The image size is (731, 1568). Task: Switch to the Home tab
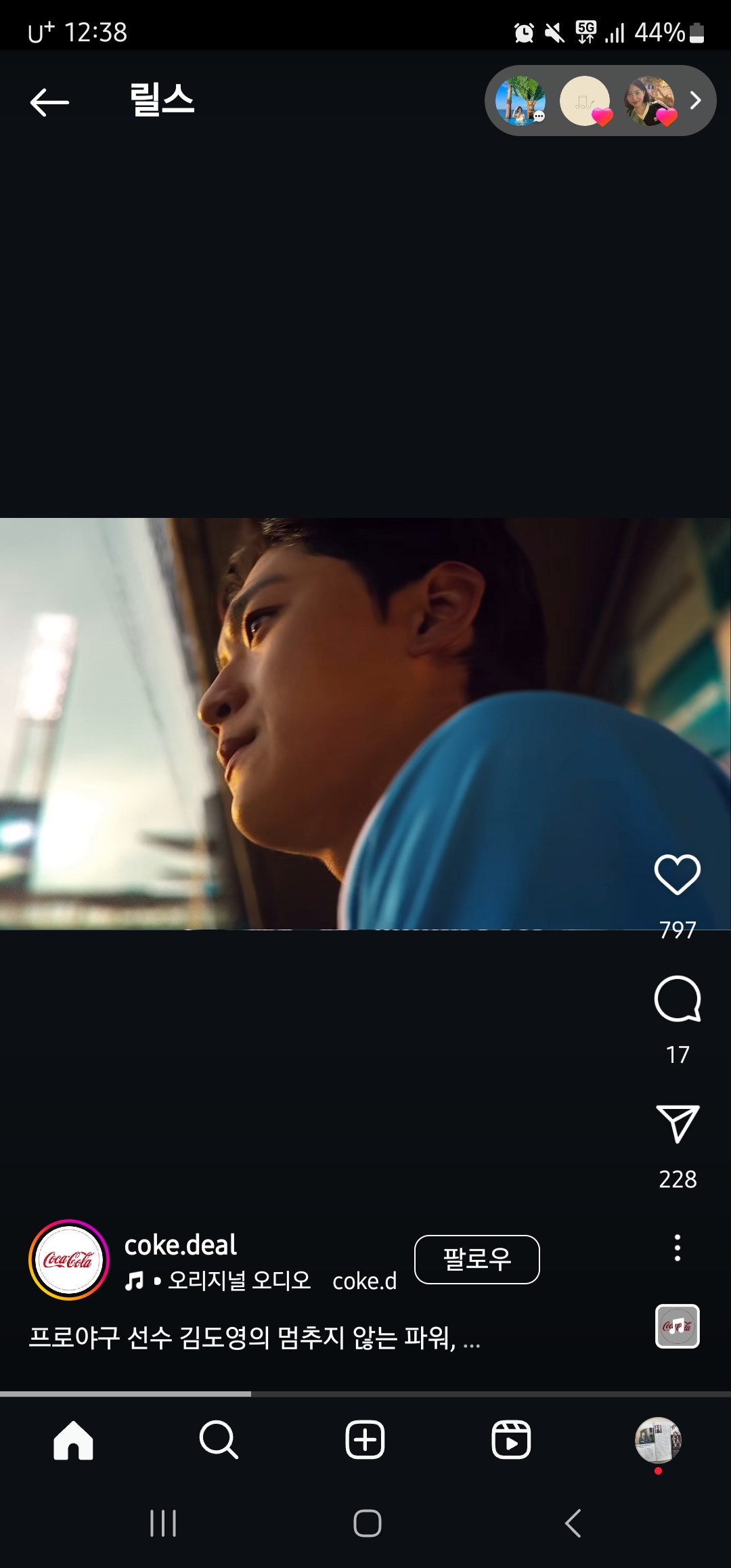pos(73,1440)
